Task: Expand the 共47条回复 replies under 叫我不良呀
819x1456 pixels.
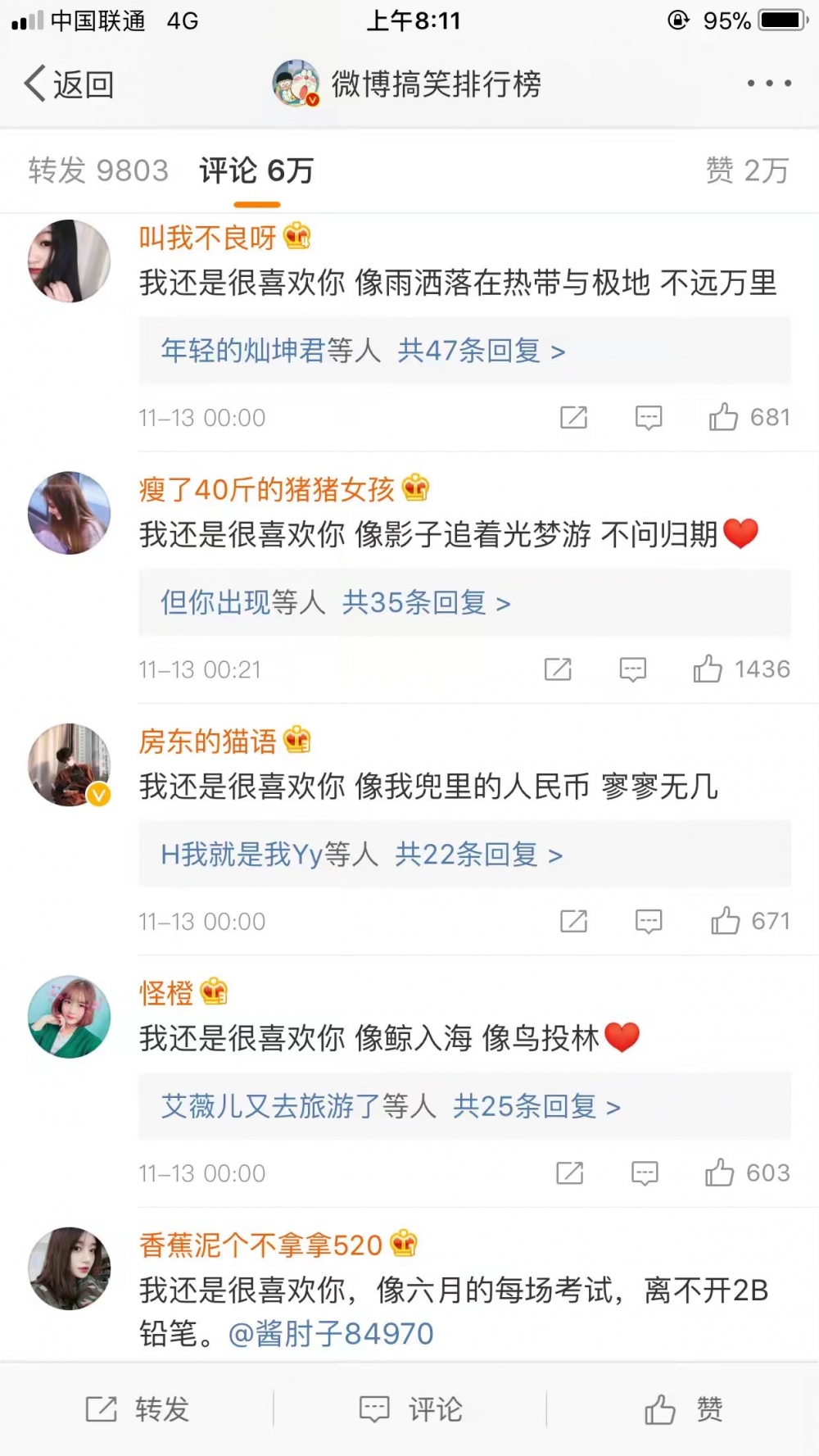Action: [x=482, y=351]
